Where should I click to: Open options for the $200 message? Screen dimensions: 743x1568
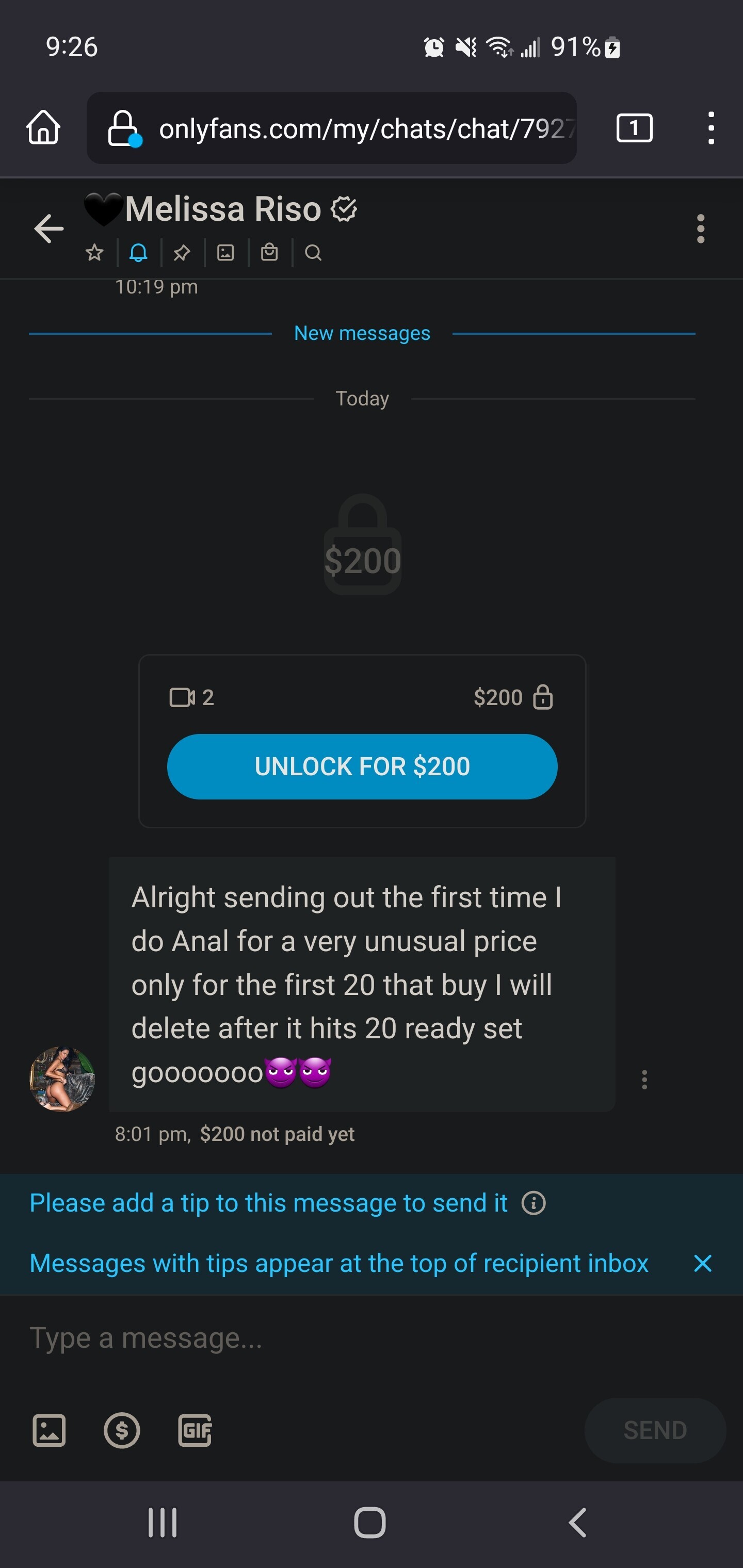pyautogui.click(x=644, y=1080)
